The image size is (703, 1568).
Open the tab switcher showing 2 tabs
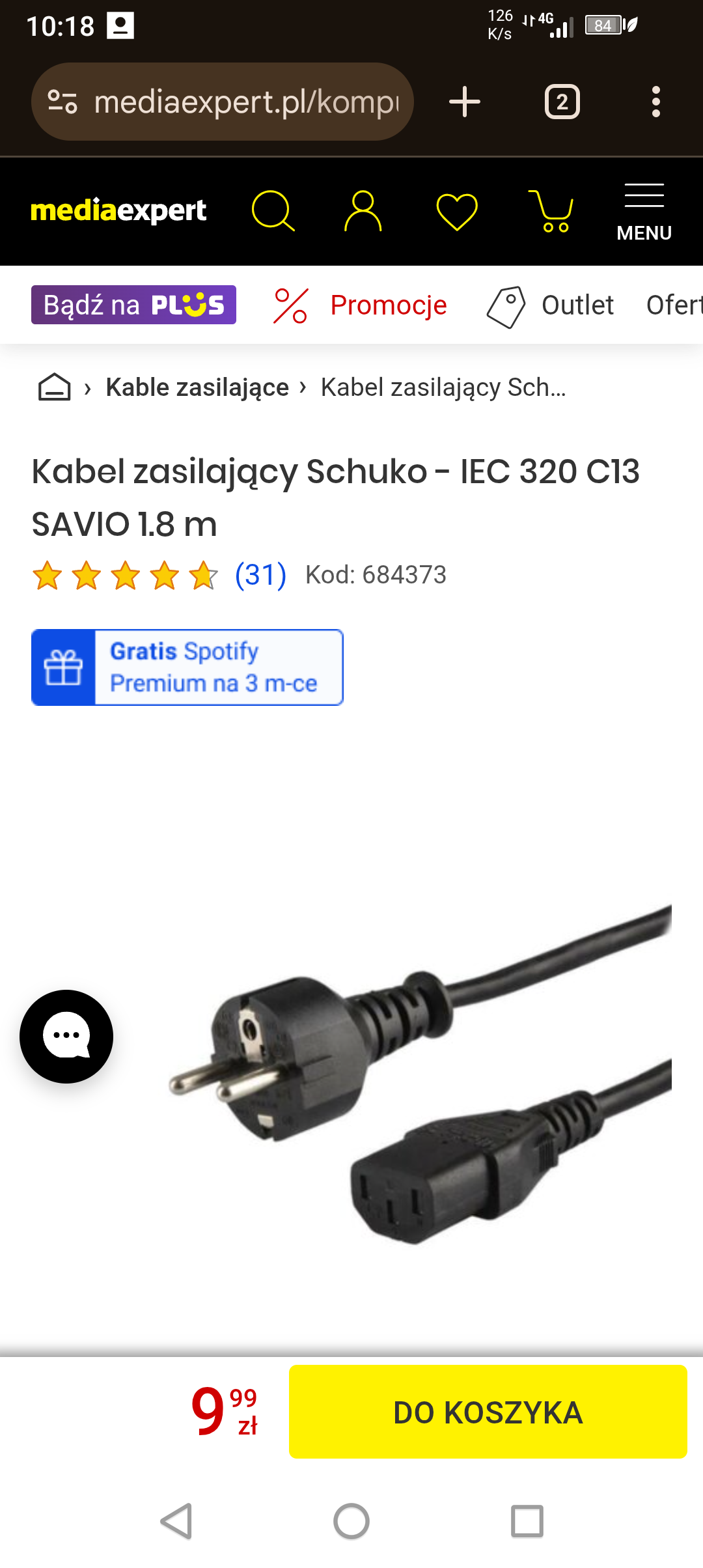coord(562,102)
